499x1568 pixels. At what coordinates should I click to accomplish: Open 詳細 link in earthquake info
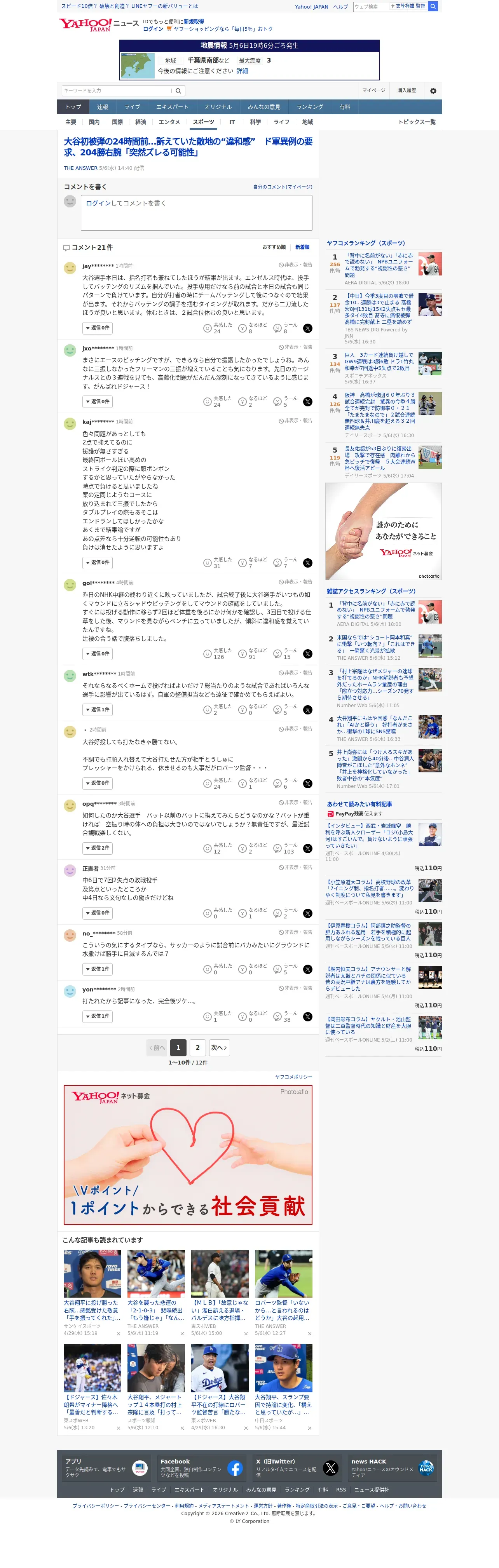242,71
